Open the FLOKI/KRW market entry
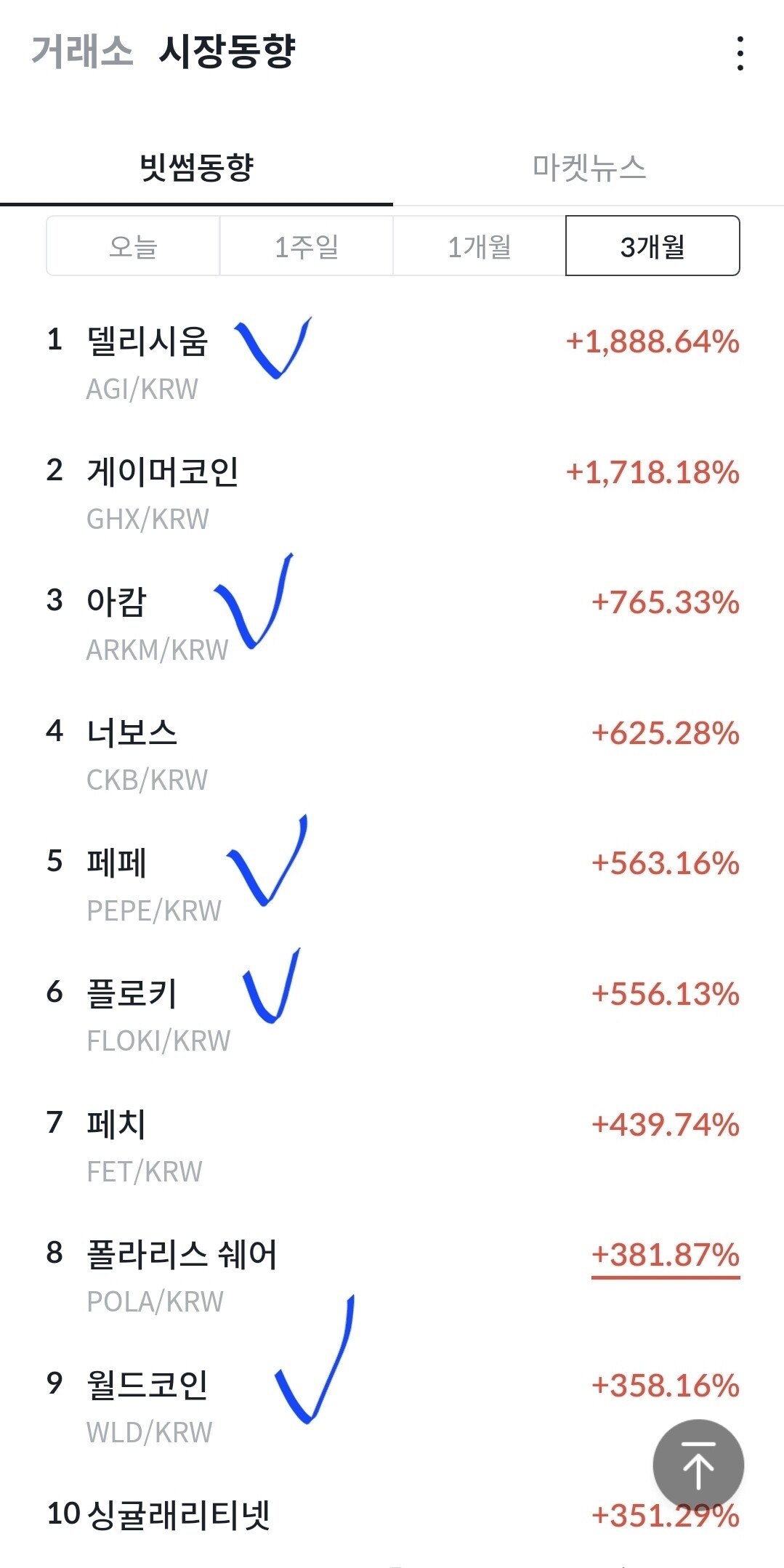The width and height of the screenshot is (784, 1568). (156, 1040)
